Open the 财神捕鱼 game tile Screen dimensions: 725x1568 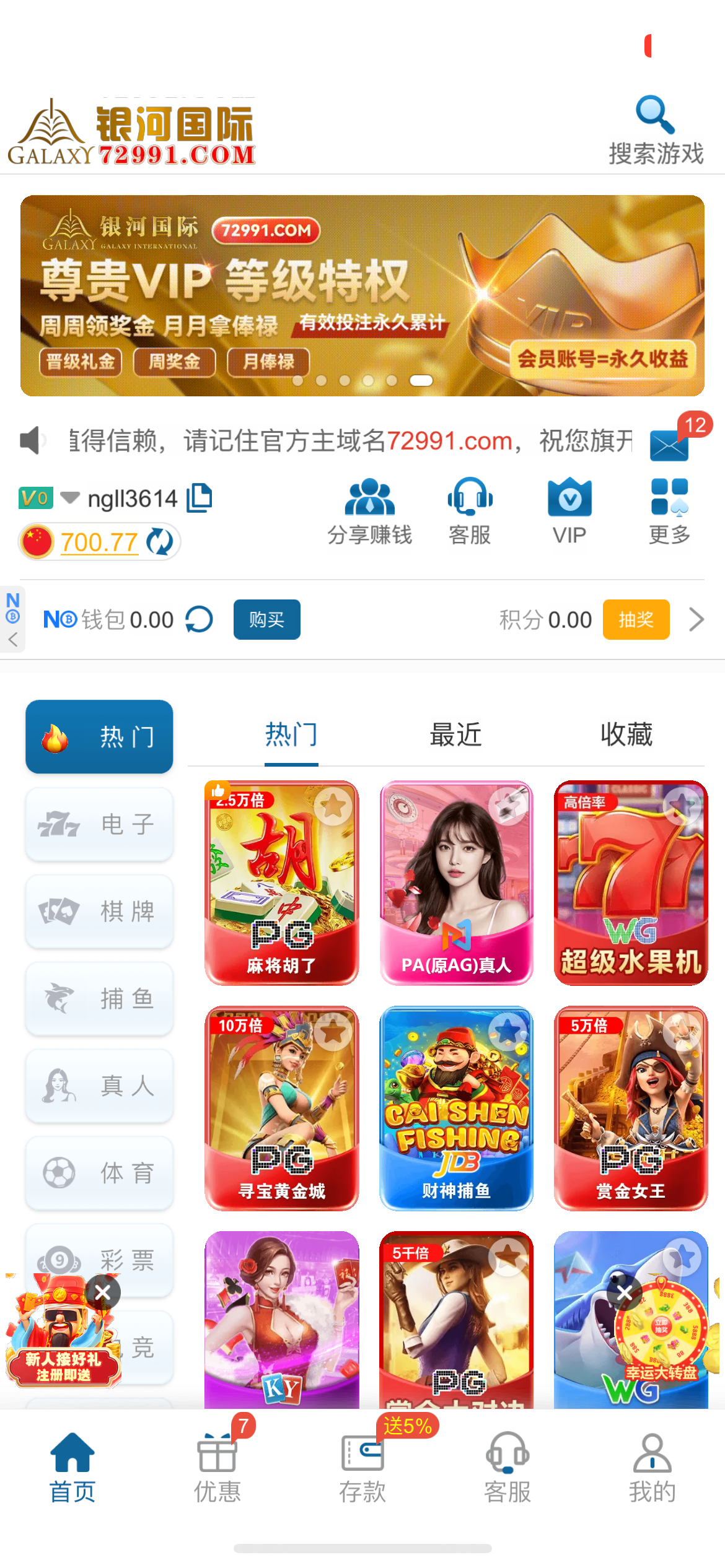(x=456, y=1107)
